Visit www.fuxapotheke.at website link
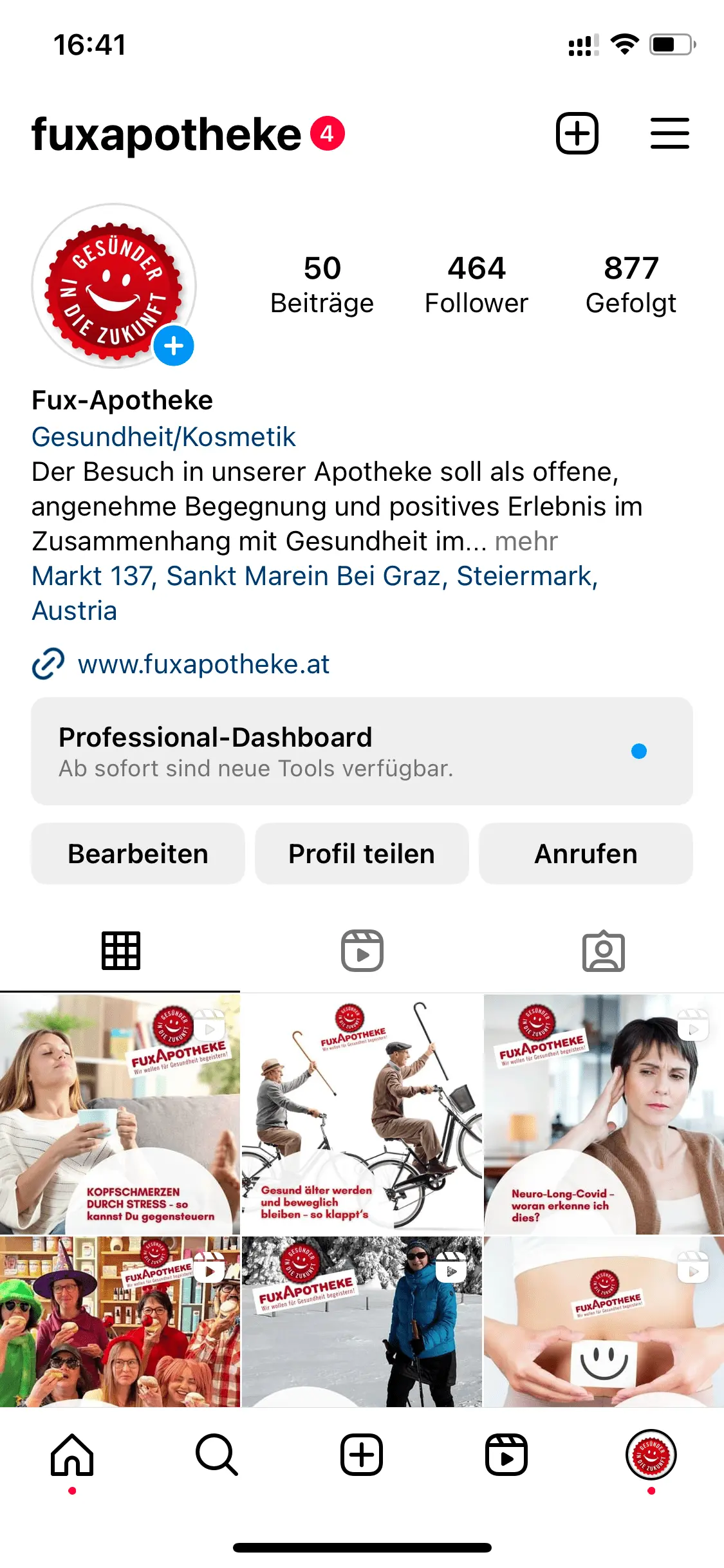Viewport: 724px width, 1568px height. (x=203, y=664)
